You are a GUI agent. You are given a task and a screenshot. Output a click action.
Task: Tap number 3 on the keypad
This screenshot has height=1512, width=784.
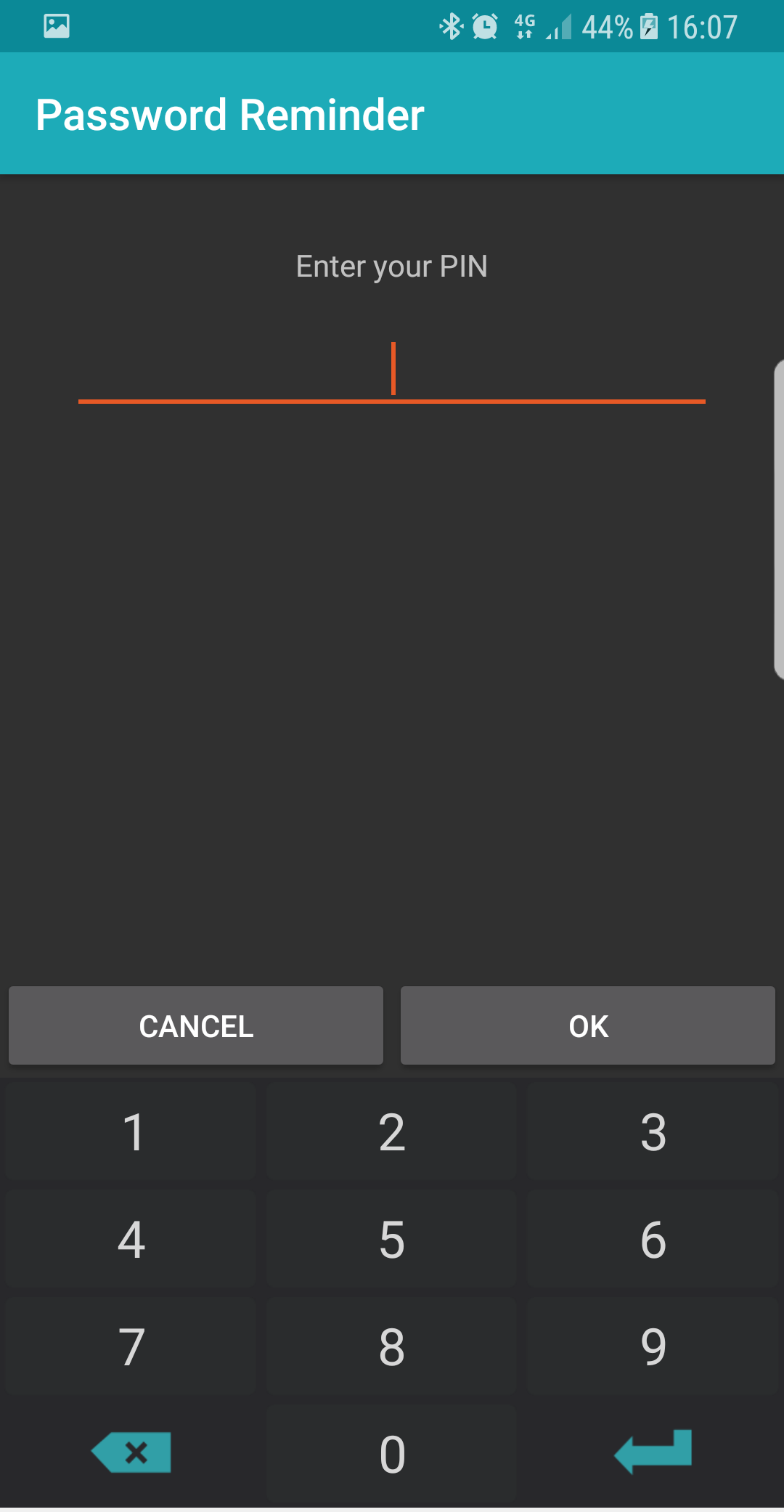(x=652, y=1133)
